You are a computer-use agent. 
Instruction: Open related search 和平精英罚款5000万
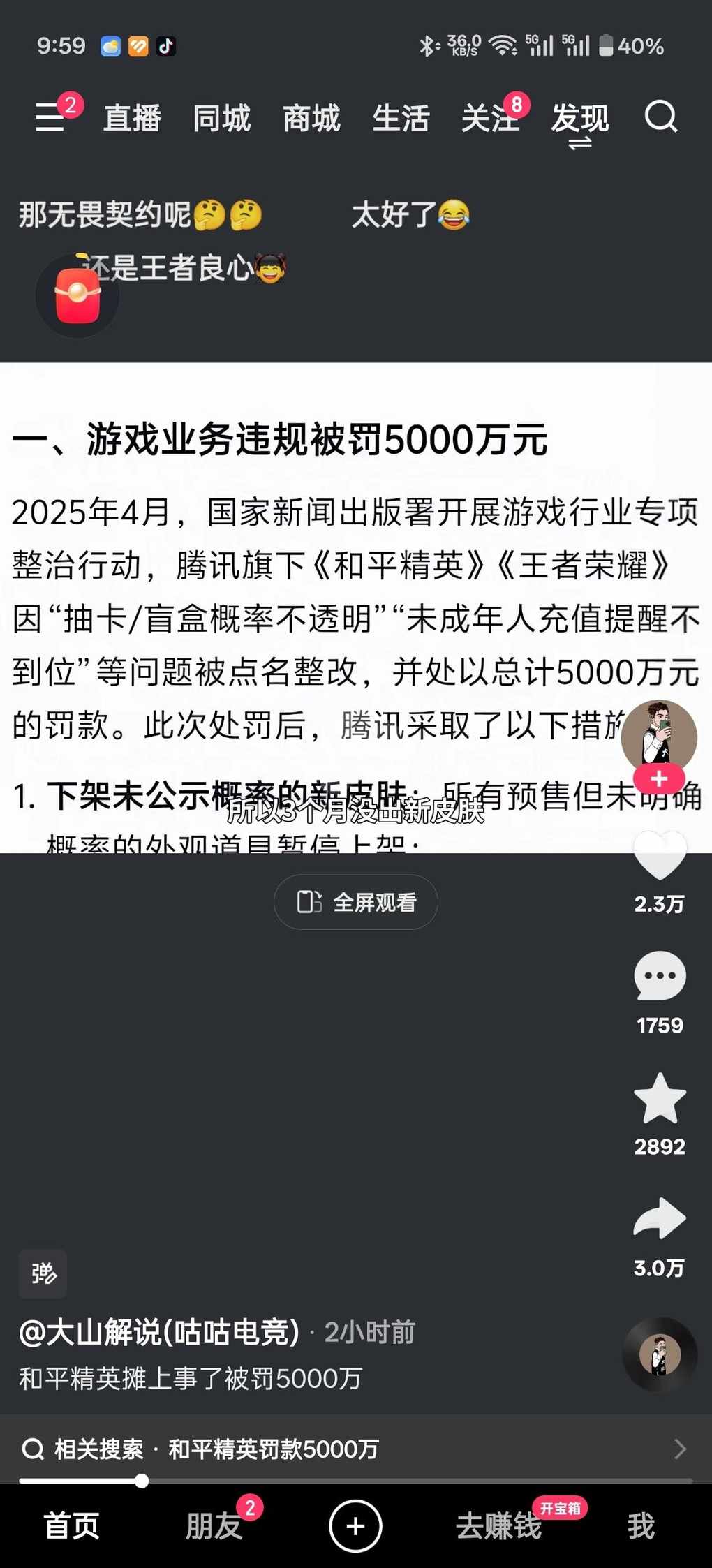(272, 1449)
